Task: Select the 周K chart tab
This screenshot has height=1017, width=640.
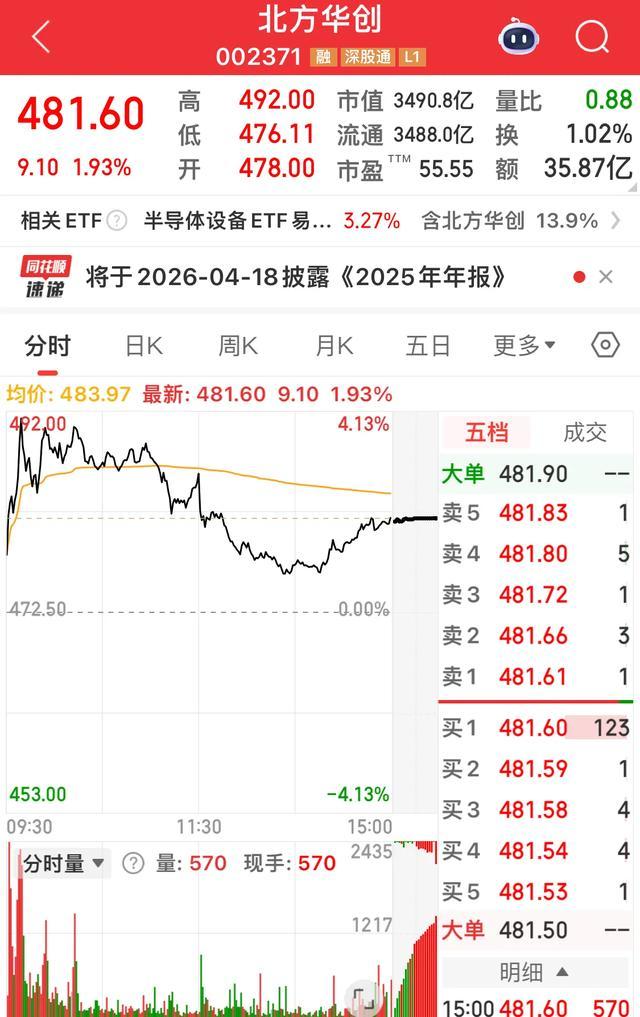Action: point(238,346)
